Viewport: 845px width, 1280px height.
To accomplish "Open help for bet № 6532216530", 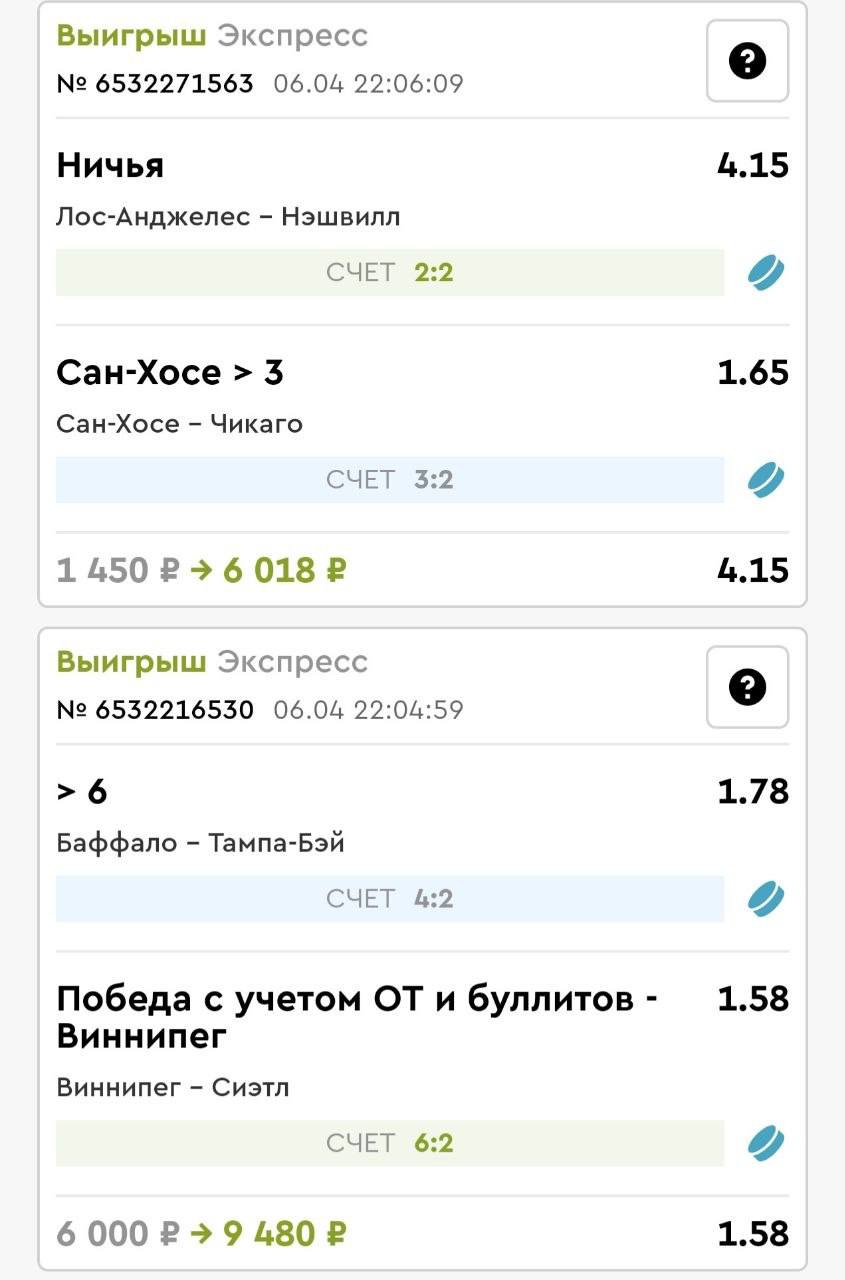I will point(747,687).
